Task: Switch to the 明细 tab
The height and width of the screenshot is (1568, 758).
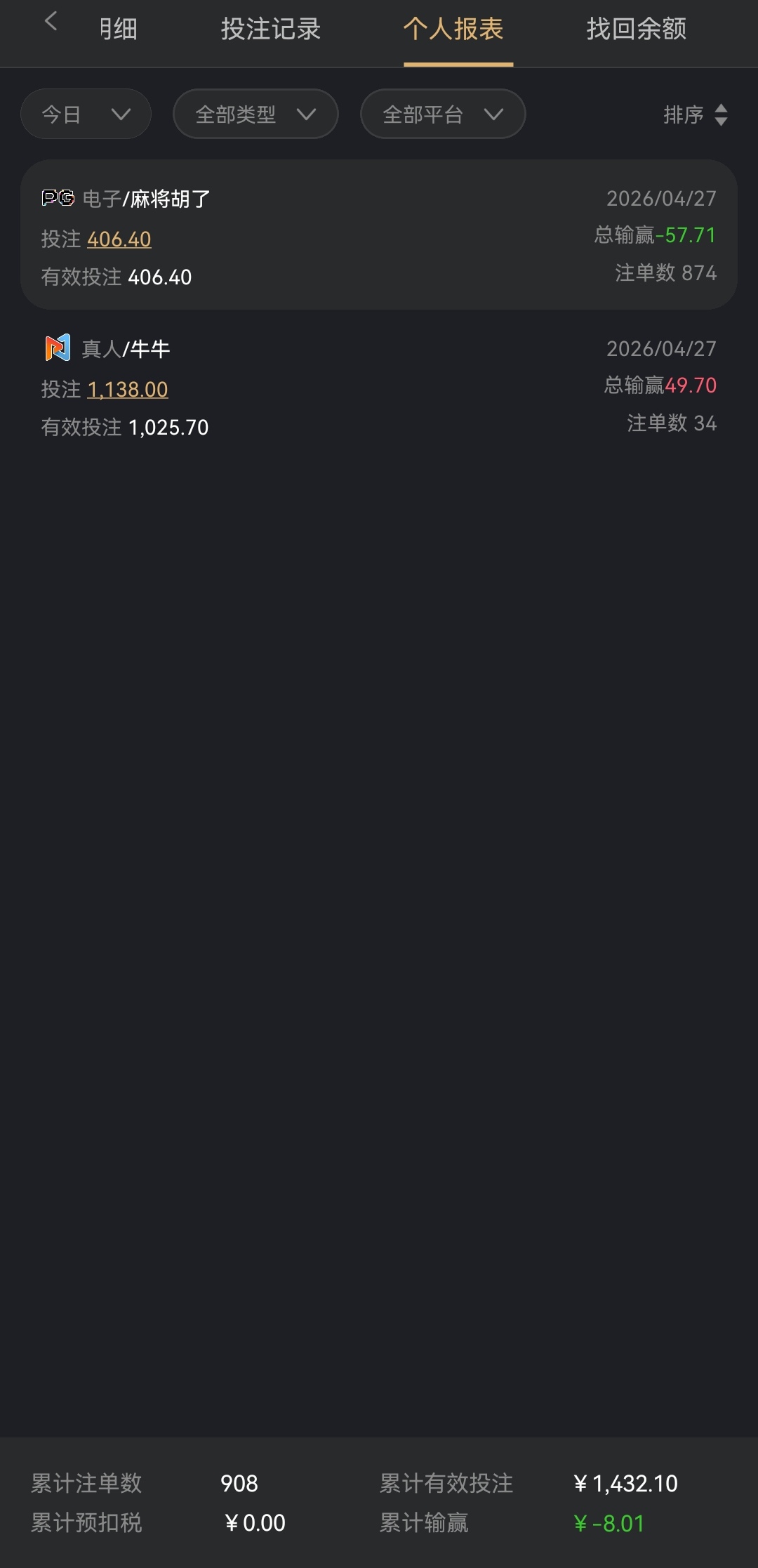Action: (x=118, y=29)
